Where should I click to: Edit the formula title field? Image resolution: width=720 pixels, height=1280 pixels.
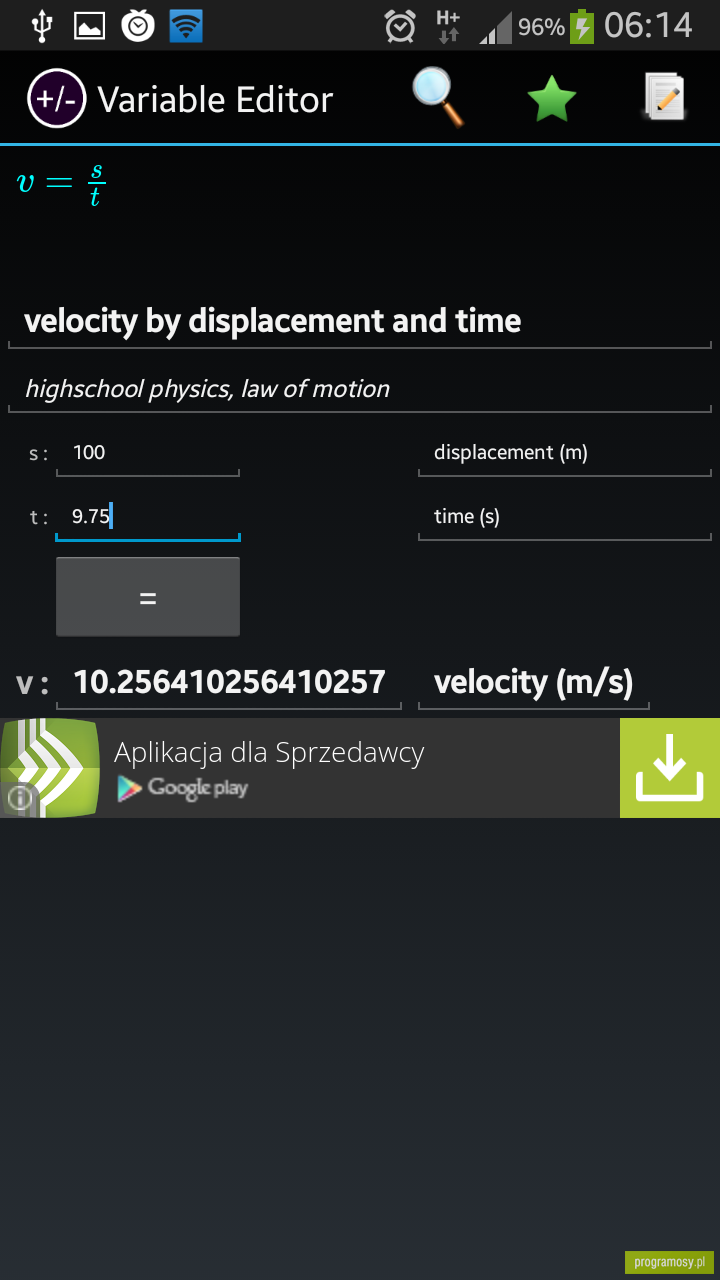click(360, 321)
